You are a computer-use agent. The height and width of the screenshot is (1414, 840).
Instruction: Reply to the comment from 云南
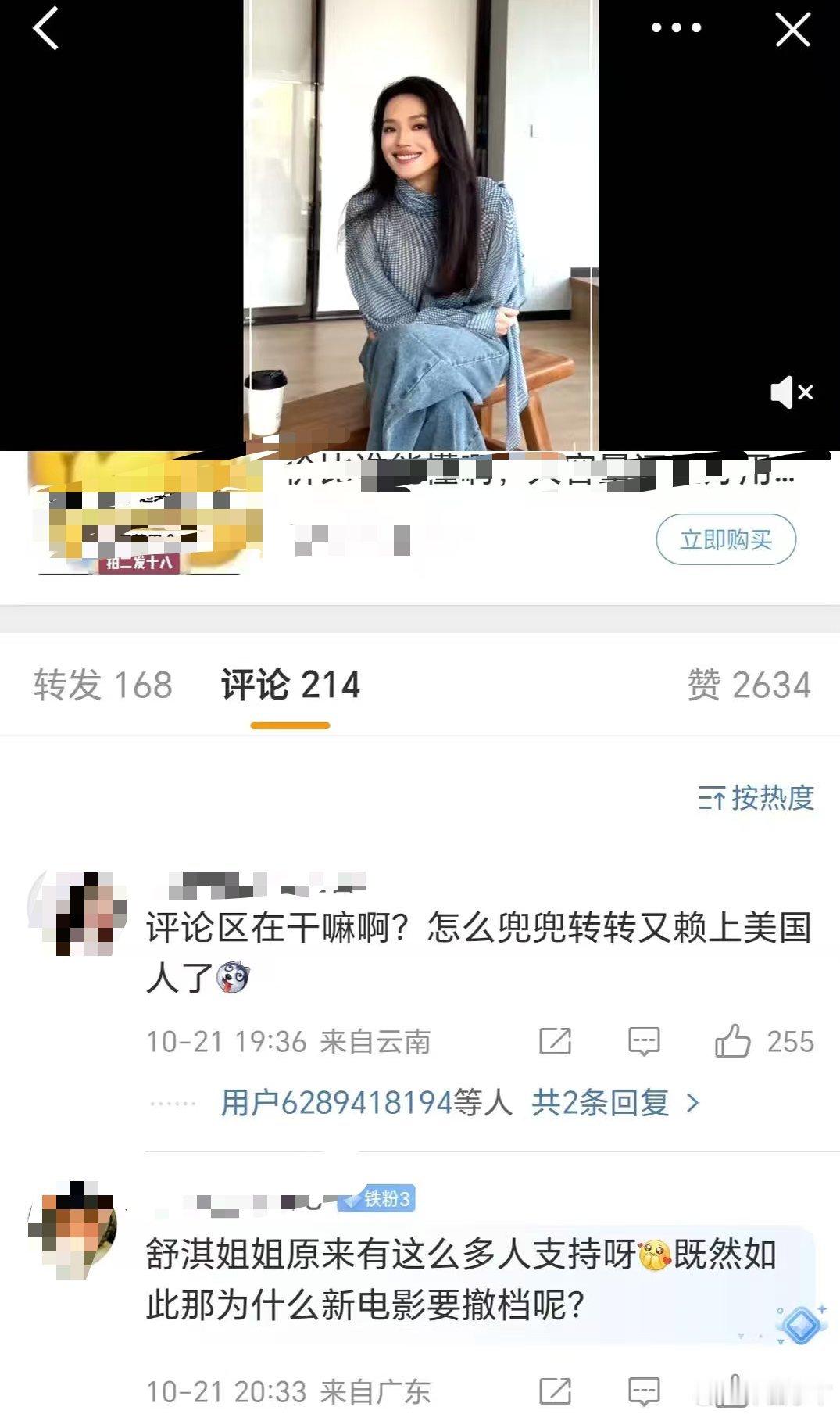pos(644,1041)
